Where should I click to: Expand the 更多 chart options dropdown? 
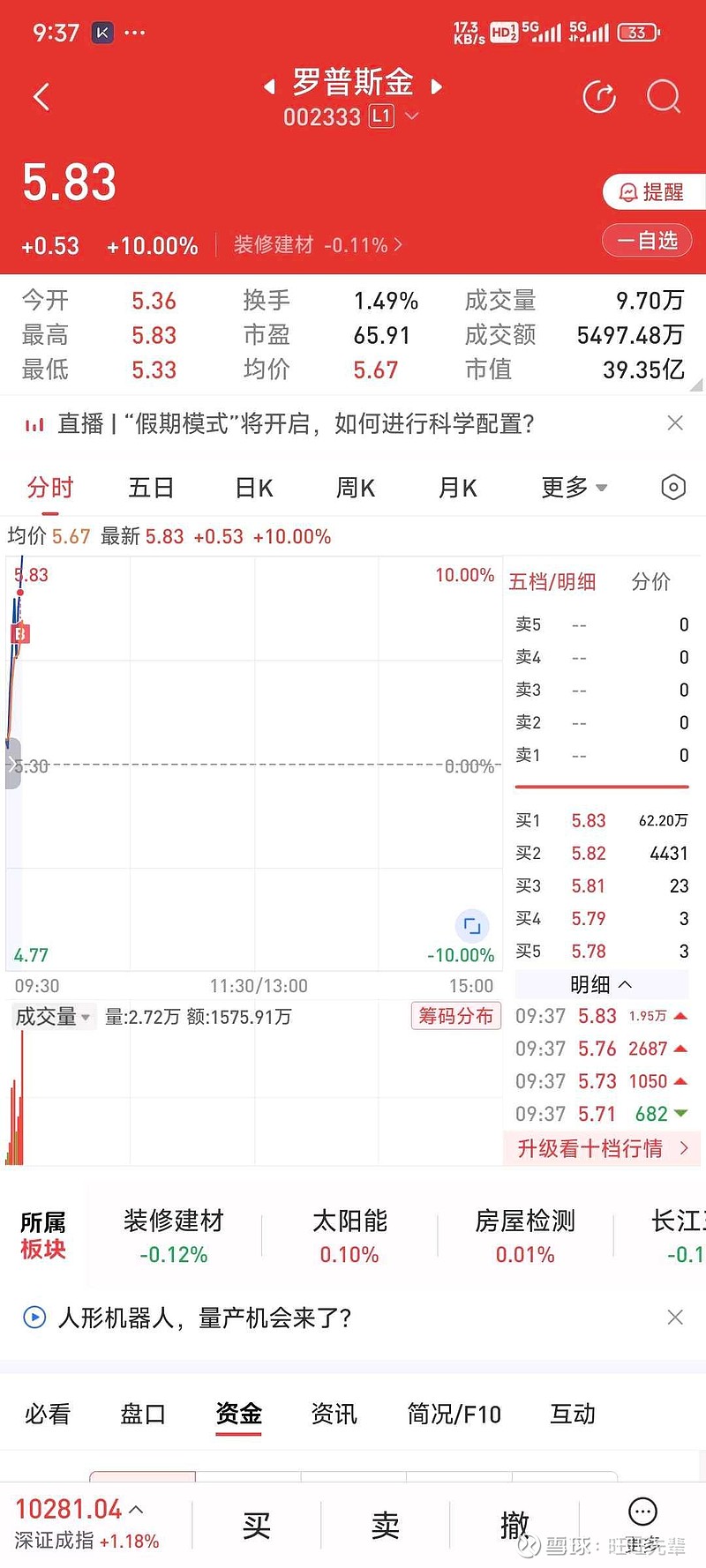[574, 488]
